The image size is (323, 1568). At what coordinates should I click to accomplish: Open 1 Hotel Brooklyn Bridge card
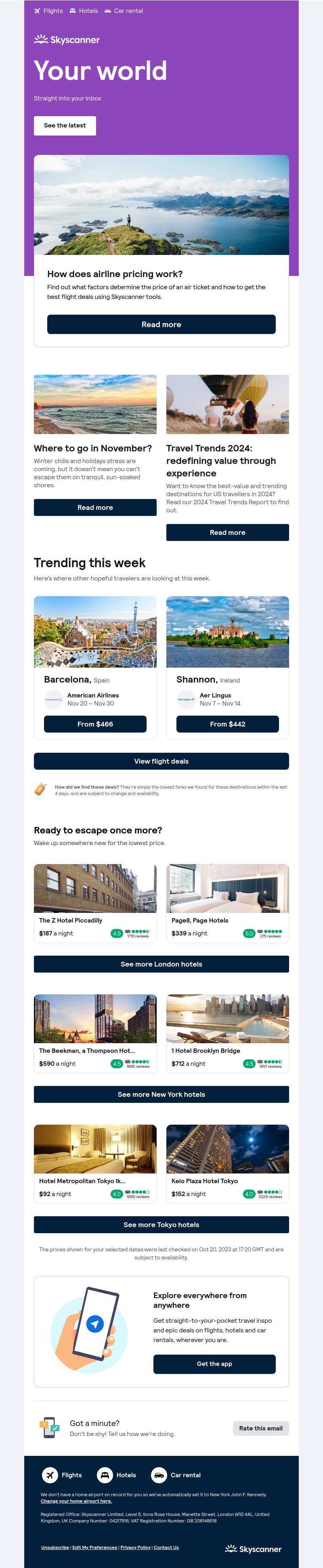(227, 1034)
